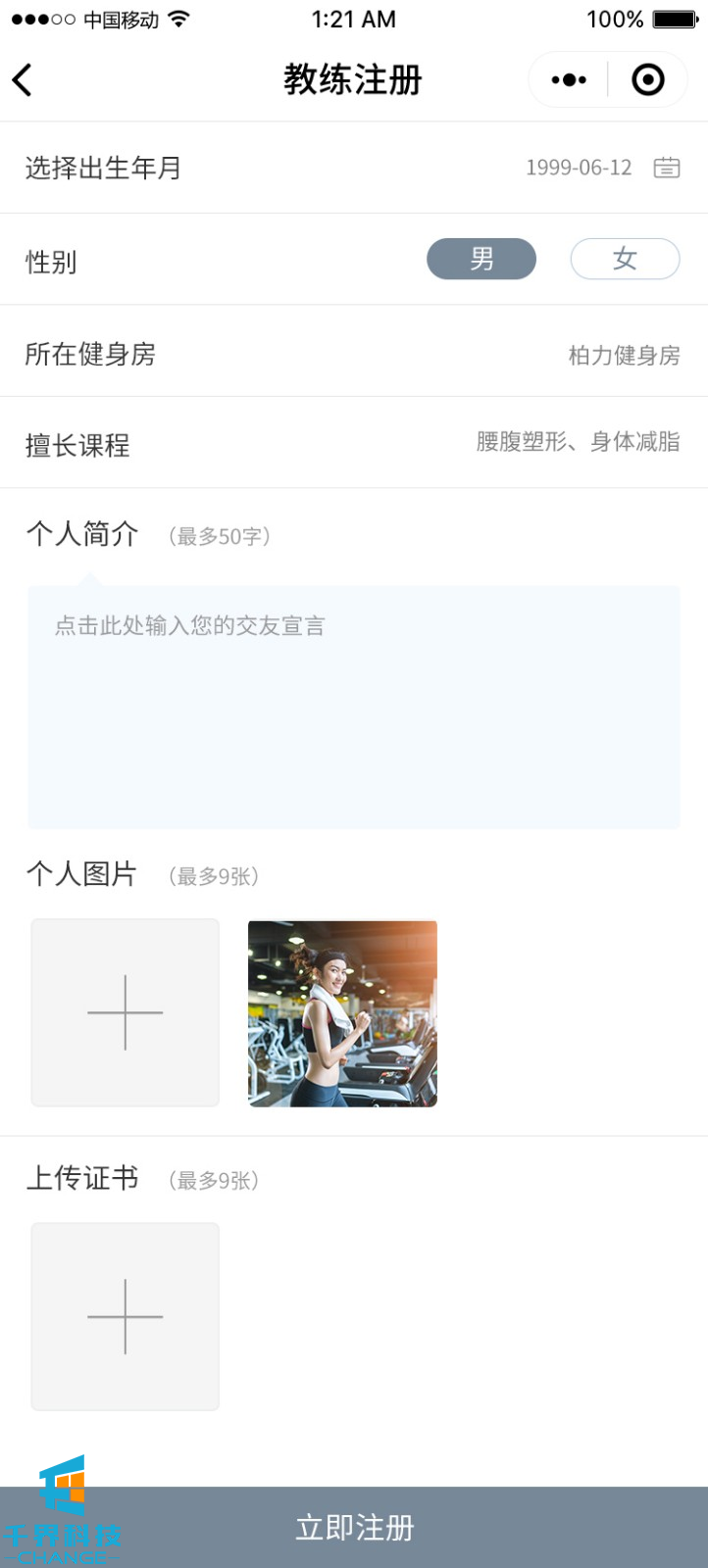Go back from the 教练注册 page

point(24,80)
